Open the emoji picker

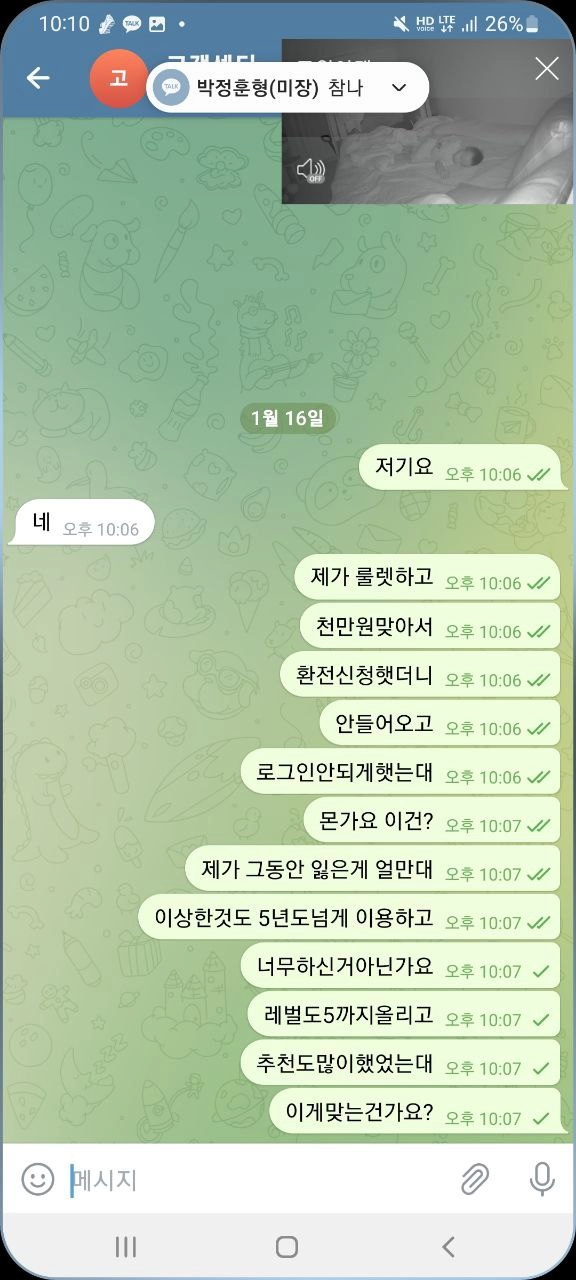38,1179
